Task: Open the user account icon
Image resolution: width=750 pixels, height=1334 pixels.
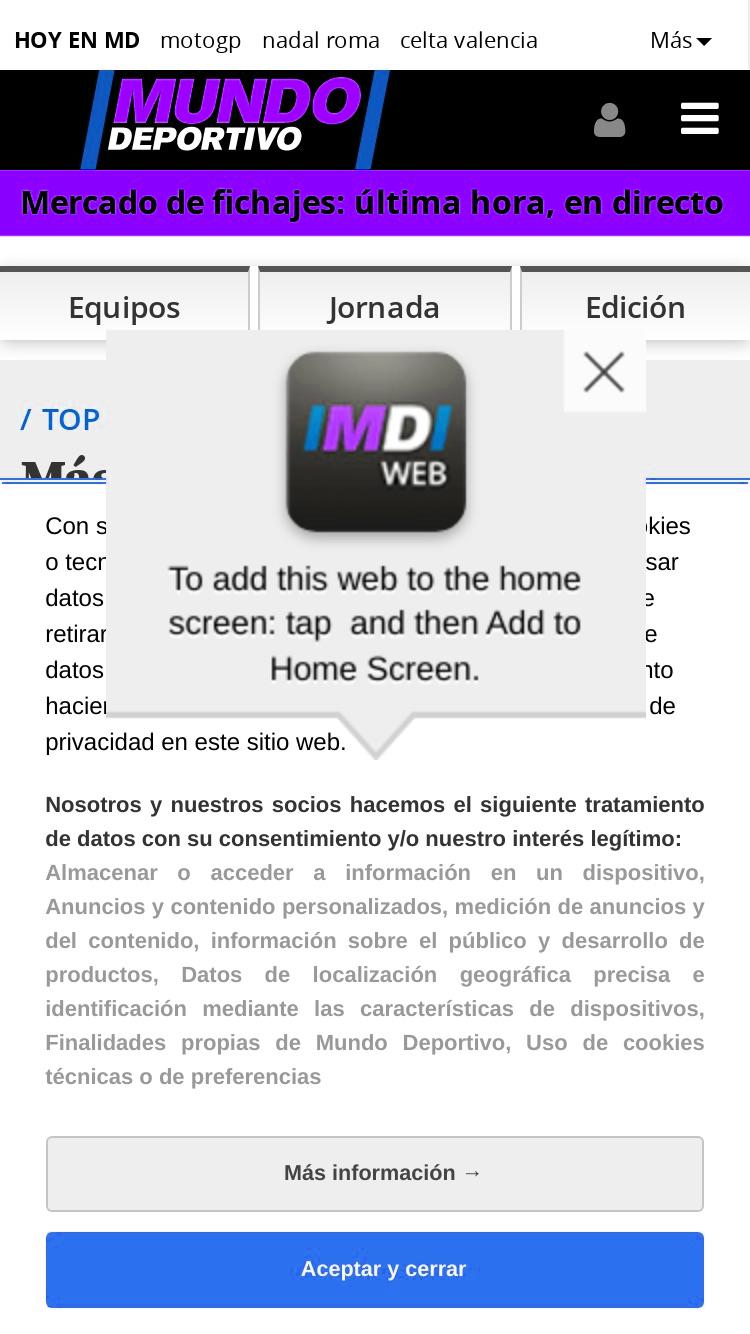Action: tap(609, 120)
